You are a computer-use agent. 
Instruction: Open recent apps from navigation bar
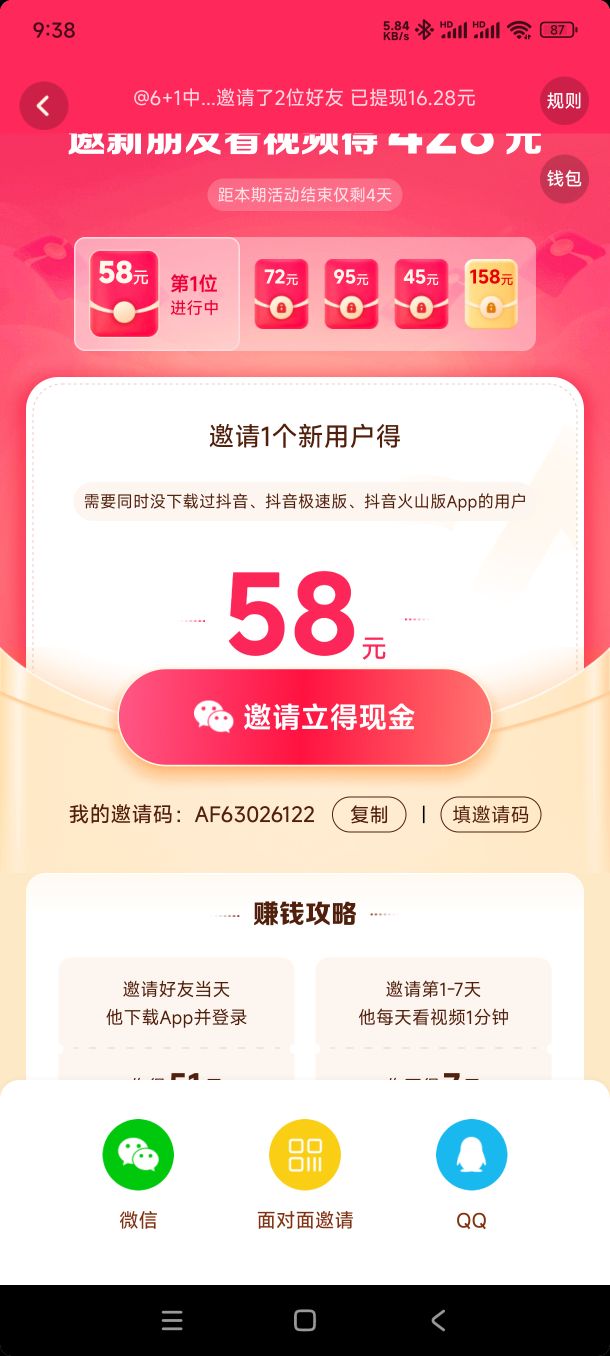pyautogui.click(x=172, y=1320)
